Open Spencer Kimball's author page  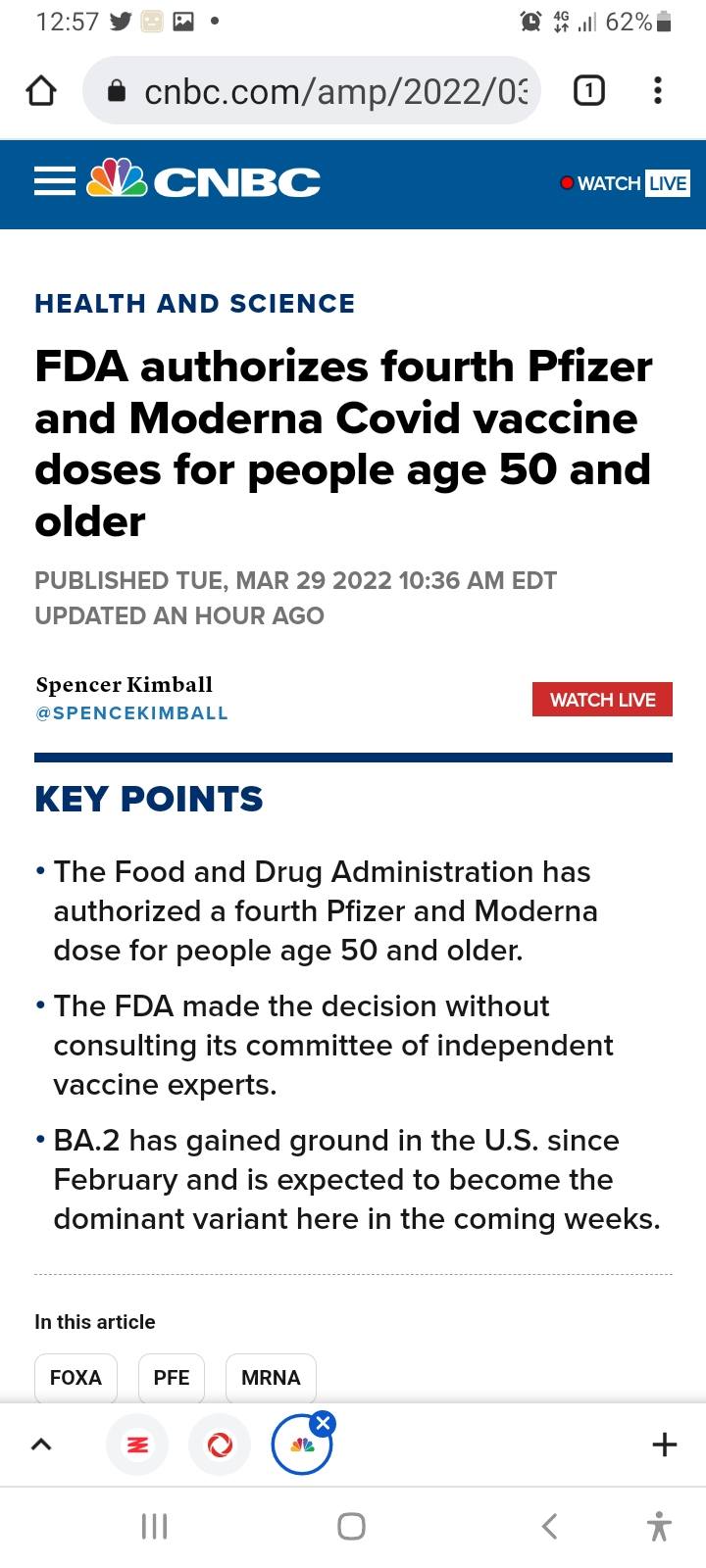(125, 684)
